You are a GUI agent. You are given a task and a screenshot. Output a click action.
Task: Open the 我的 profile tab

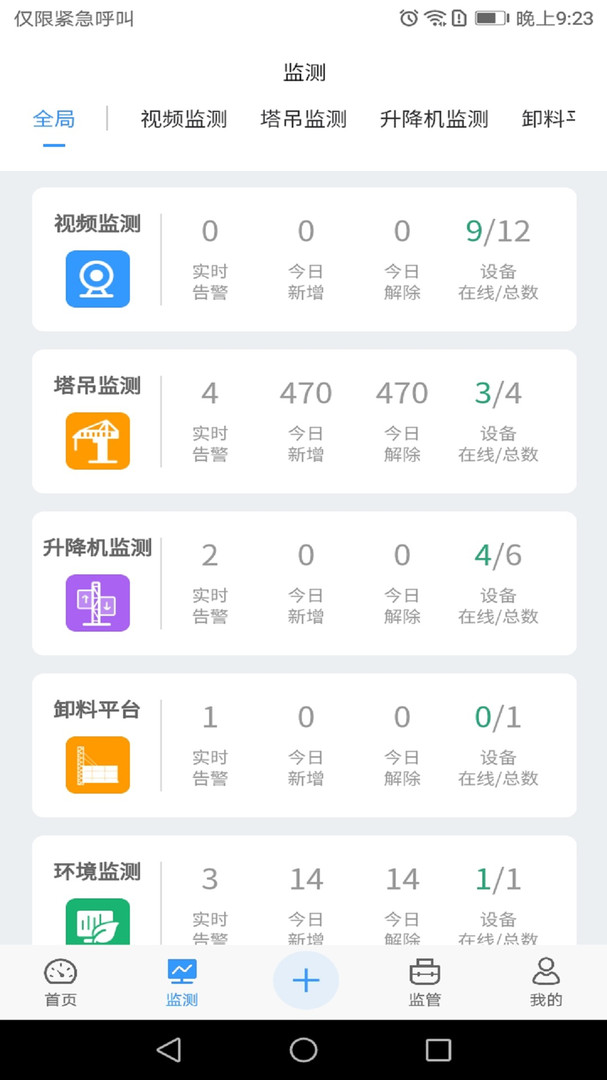546,983
